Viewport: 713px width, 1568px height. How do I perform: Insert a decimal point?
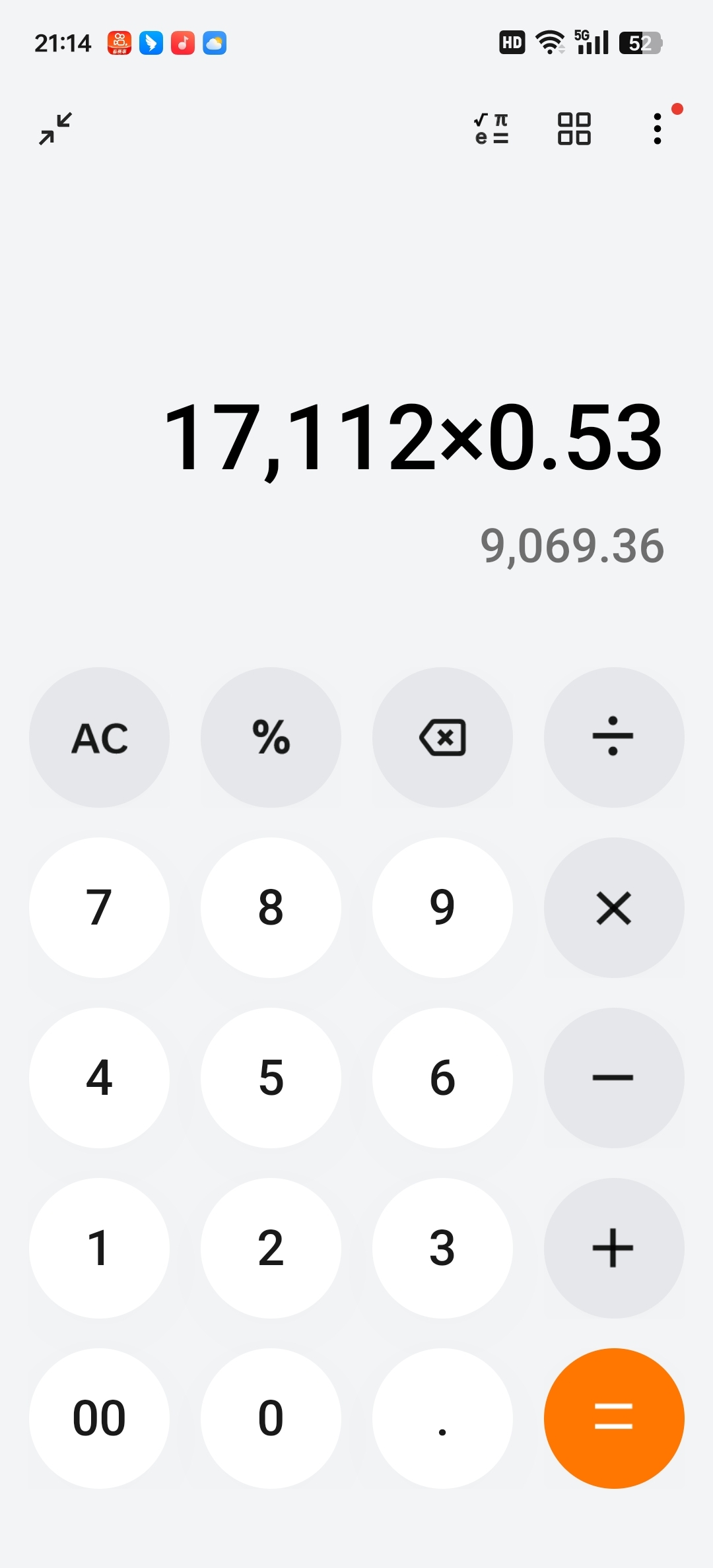click(x=442, y=1418)
